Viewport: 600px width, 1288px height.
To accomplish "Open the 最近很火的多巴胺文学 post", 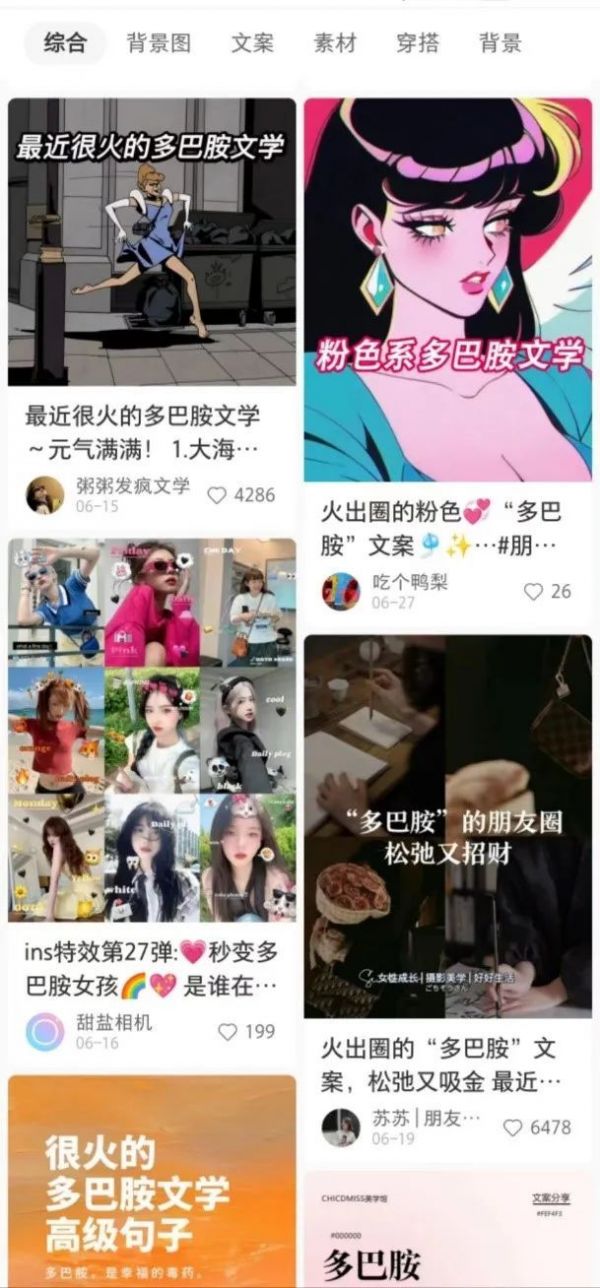I will [x=152, y=242].
